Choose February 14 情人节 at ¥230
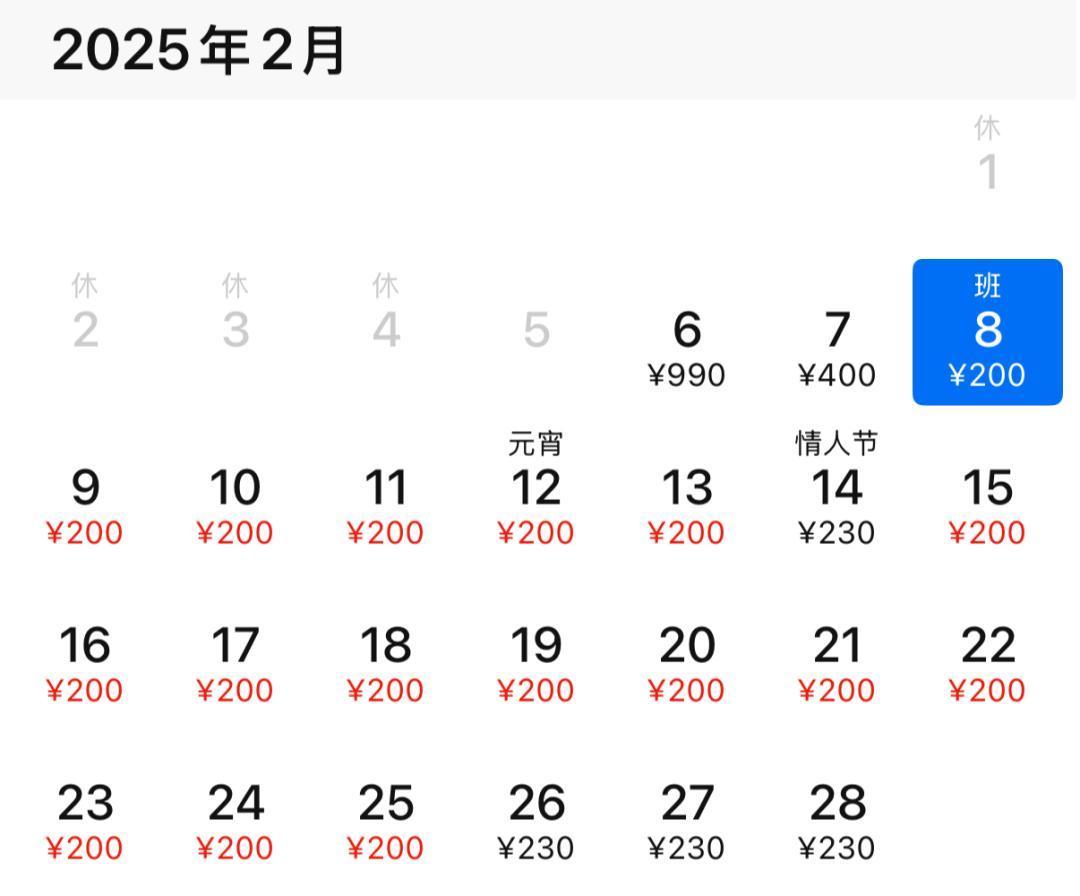The width and height of the screenshot is (1080, 896). (837, 495)
